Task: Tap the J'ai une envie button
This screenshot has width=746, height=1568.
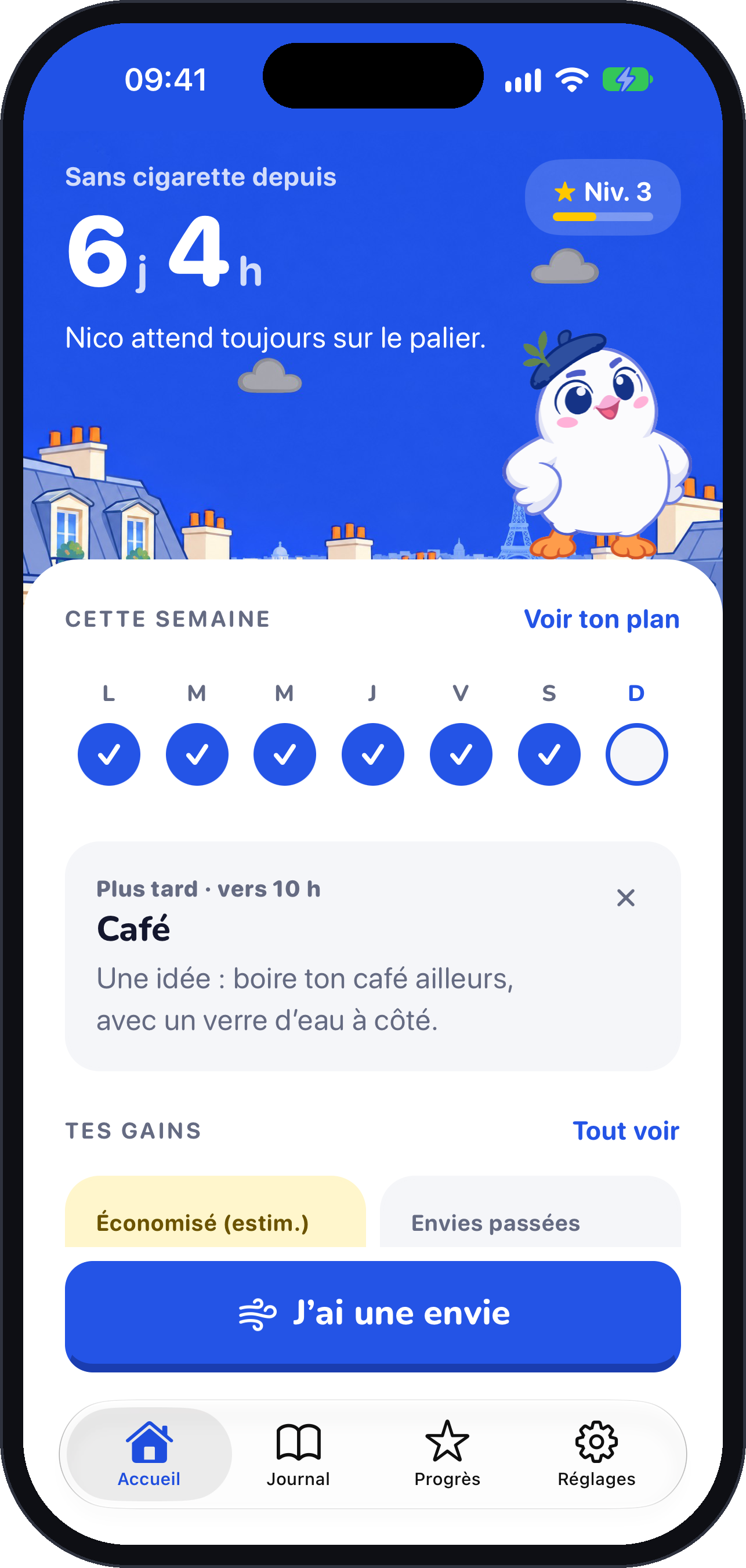Action: click(372, 1316)
